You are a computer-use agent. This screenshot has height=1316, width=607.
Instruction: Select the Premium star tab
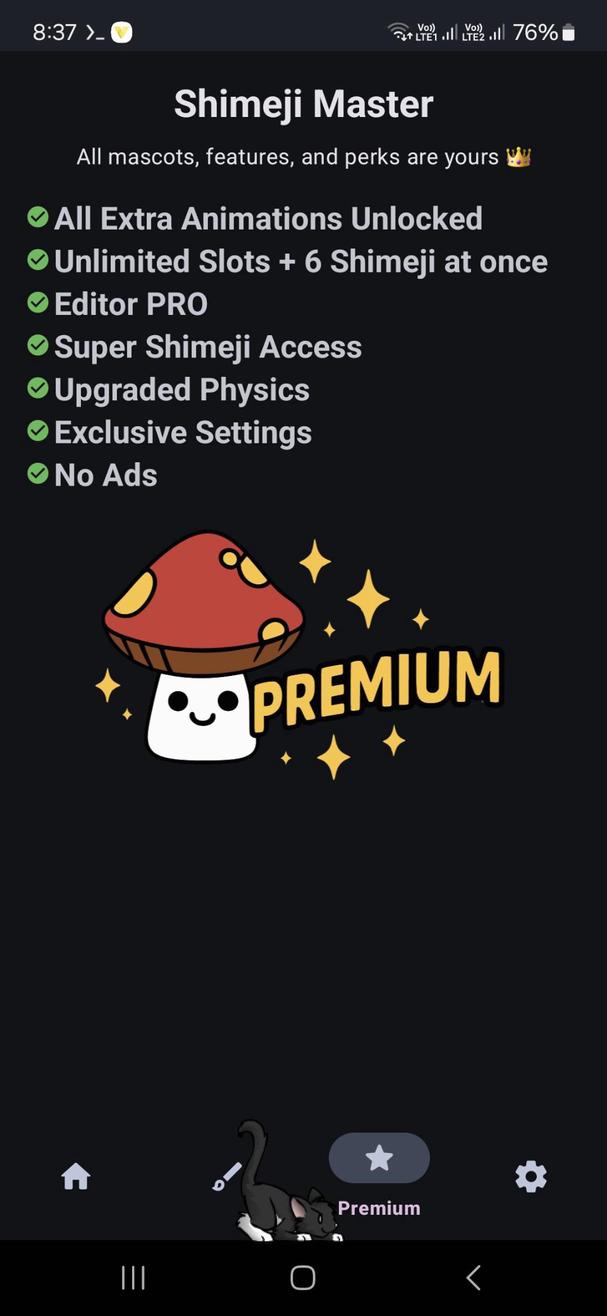coord(379,1159)
